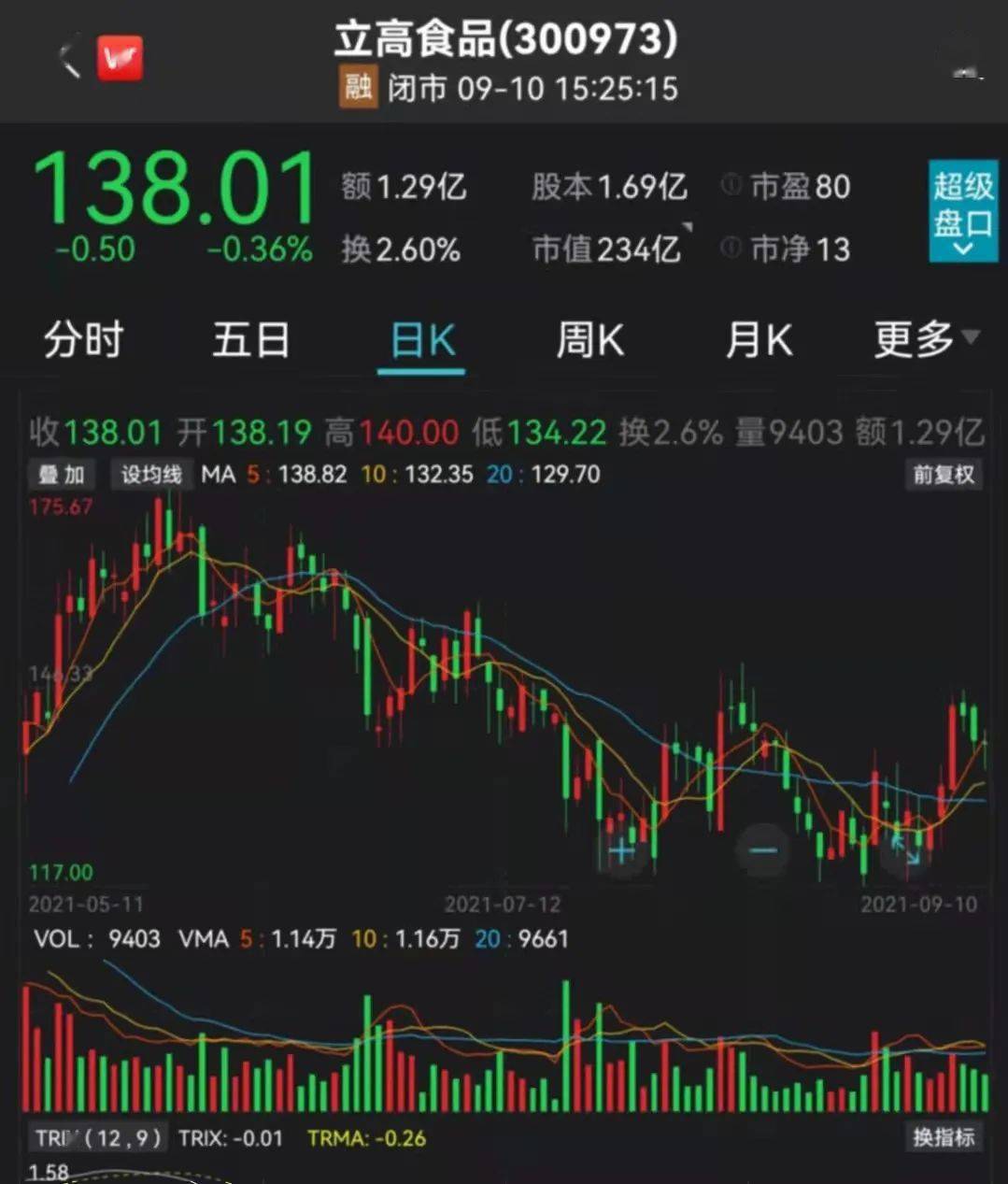Select the 日K chart tab
Image resolution: width=1008 pixels, height=1184 pixels.
click(x=422, y=341)
